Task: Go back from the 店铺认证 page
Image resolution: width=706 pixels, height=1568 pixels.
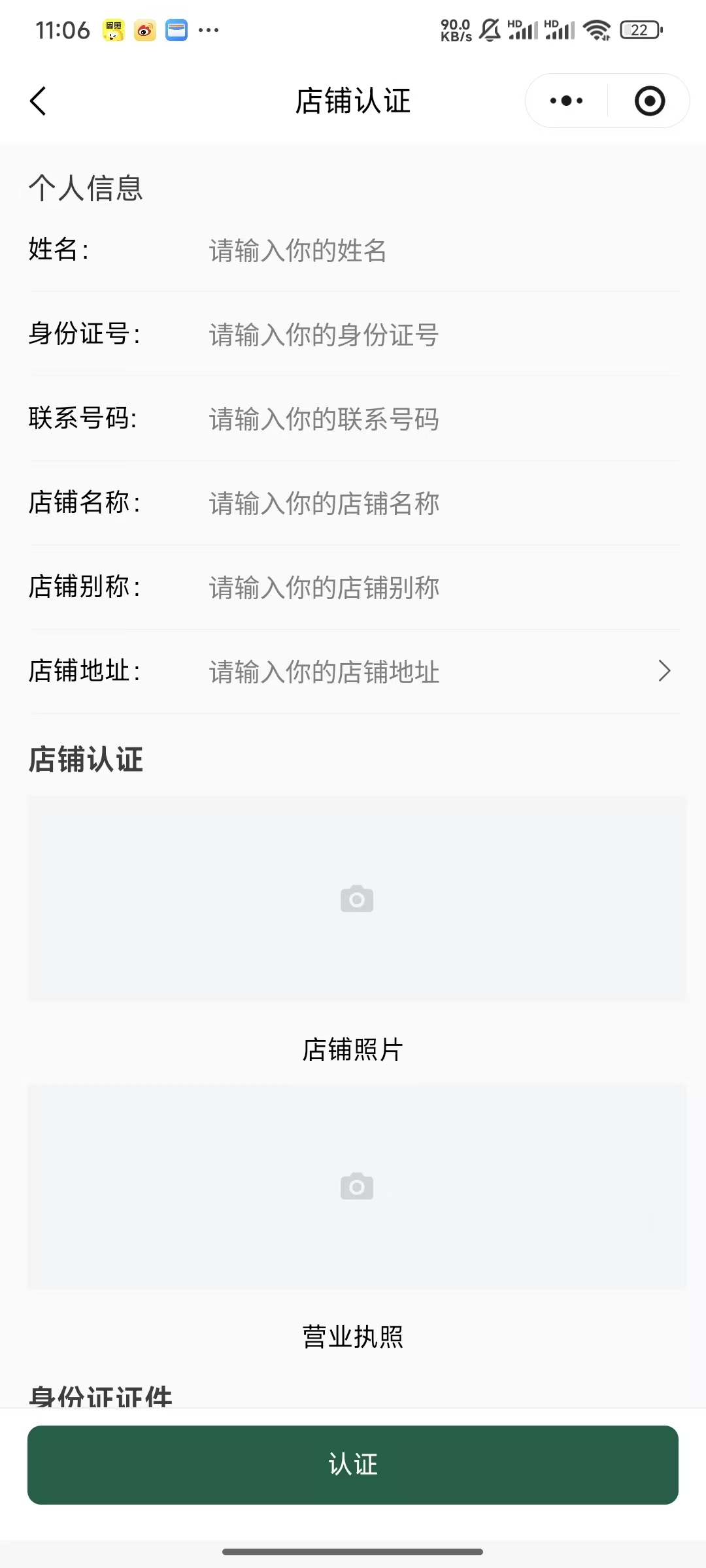Action: [x=38, y=101]
